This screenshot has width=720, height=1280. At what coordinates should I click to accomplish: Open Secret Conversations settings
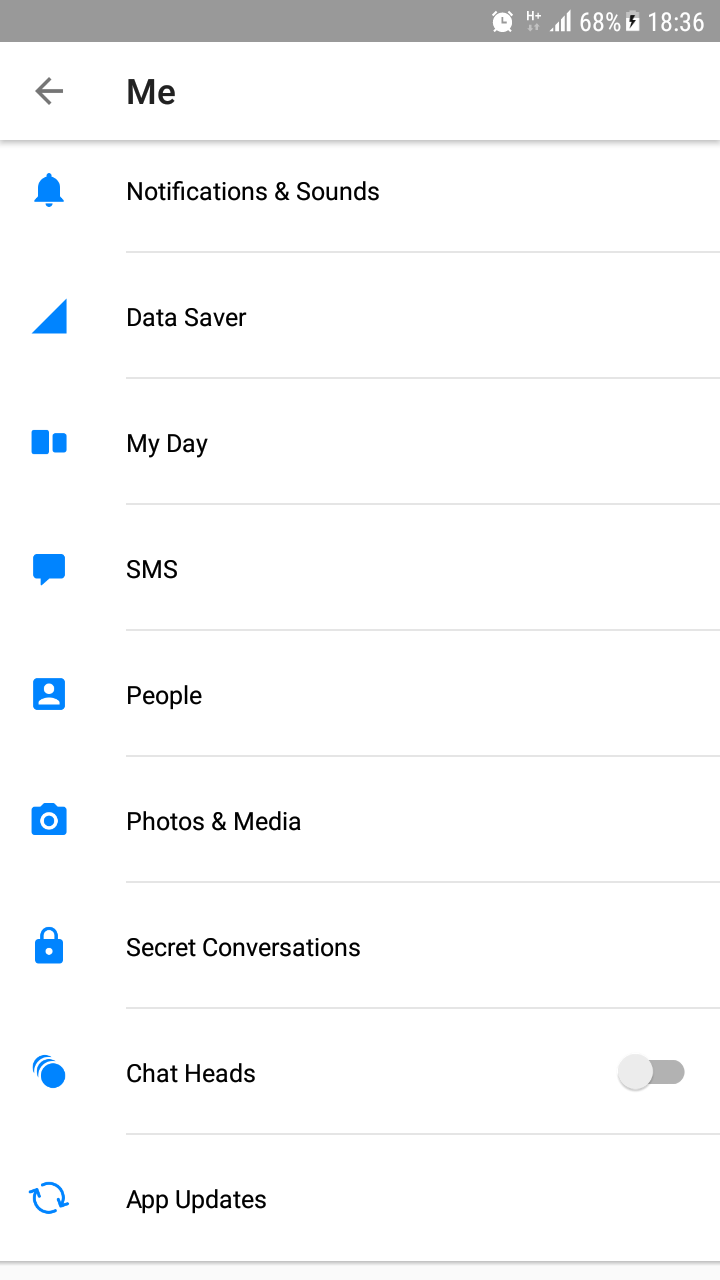coord(360,946)
